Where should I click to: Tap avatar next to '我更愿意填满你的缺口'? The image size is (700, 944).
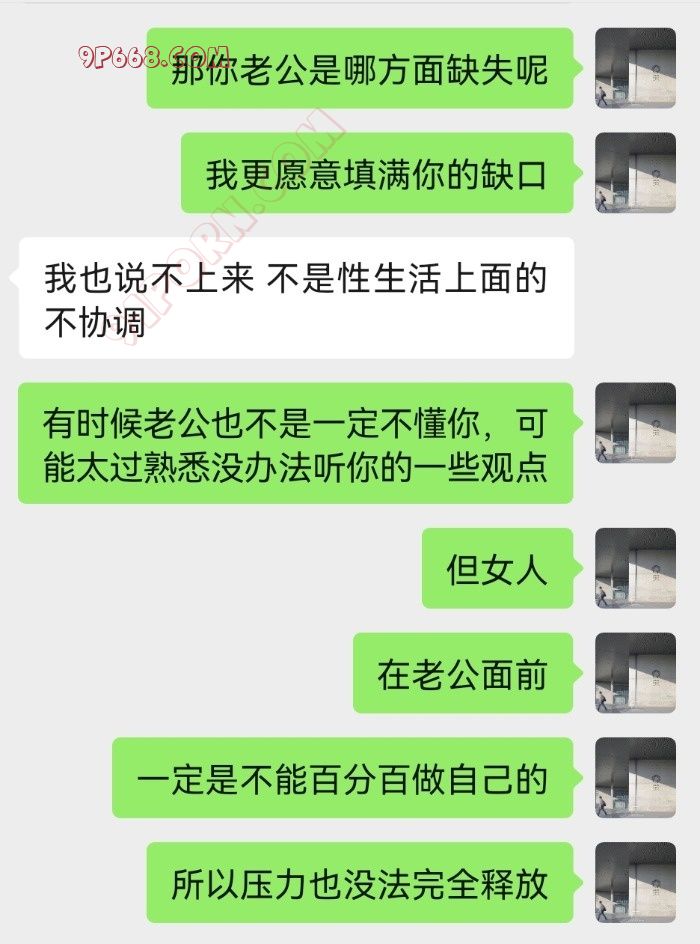[636, 172]
